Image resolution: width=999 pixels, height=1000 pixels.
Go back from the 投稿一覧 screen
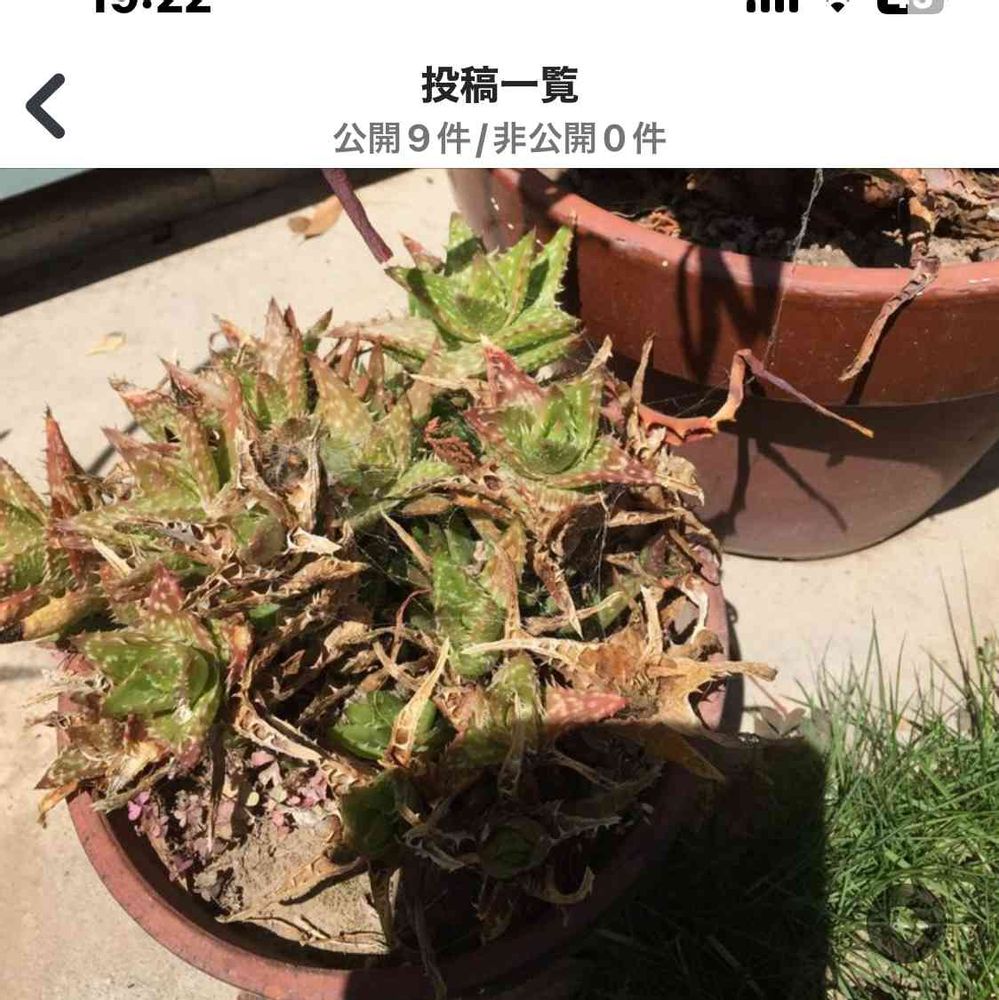pos(46,106)
